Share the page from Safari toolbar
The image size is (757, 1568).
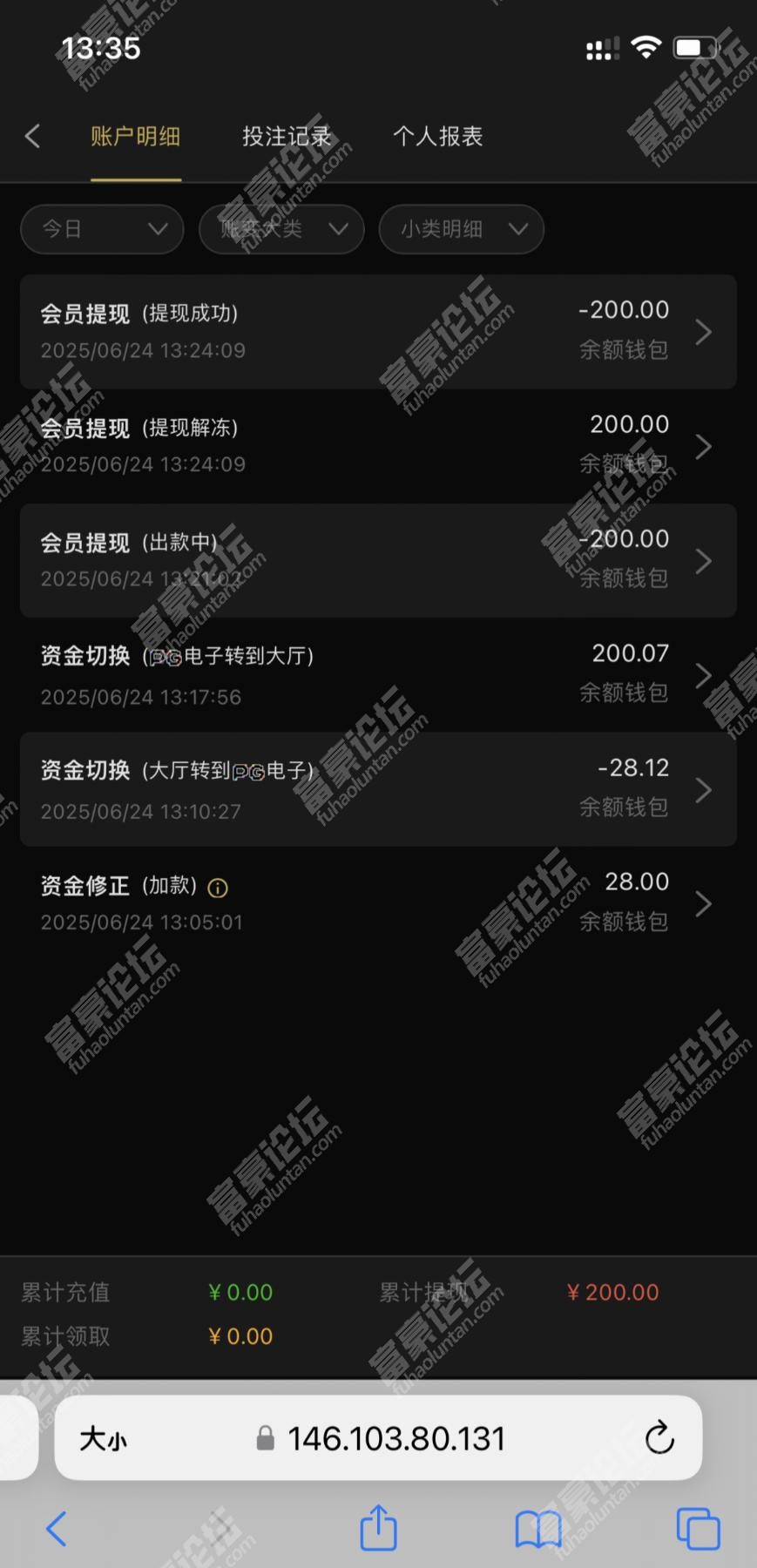coord(378,1529)
